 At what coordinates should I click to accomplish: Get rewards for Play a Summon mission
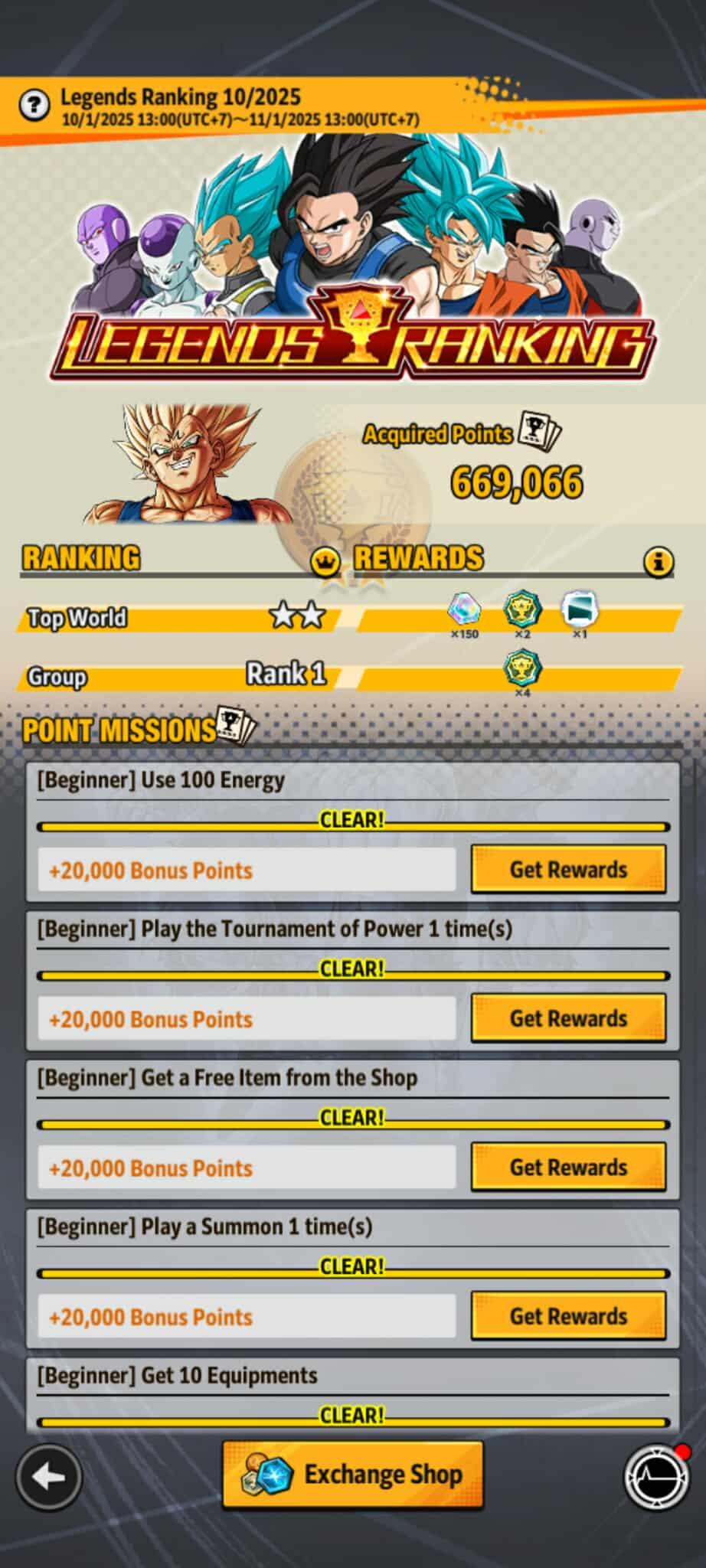[567, 1316]
